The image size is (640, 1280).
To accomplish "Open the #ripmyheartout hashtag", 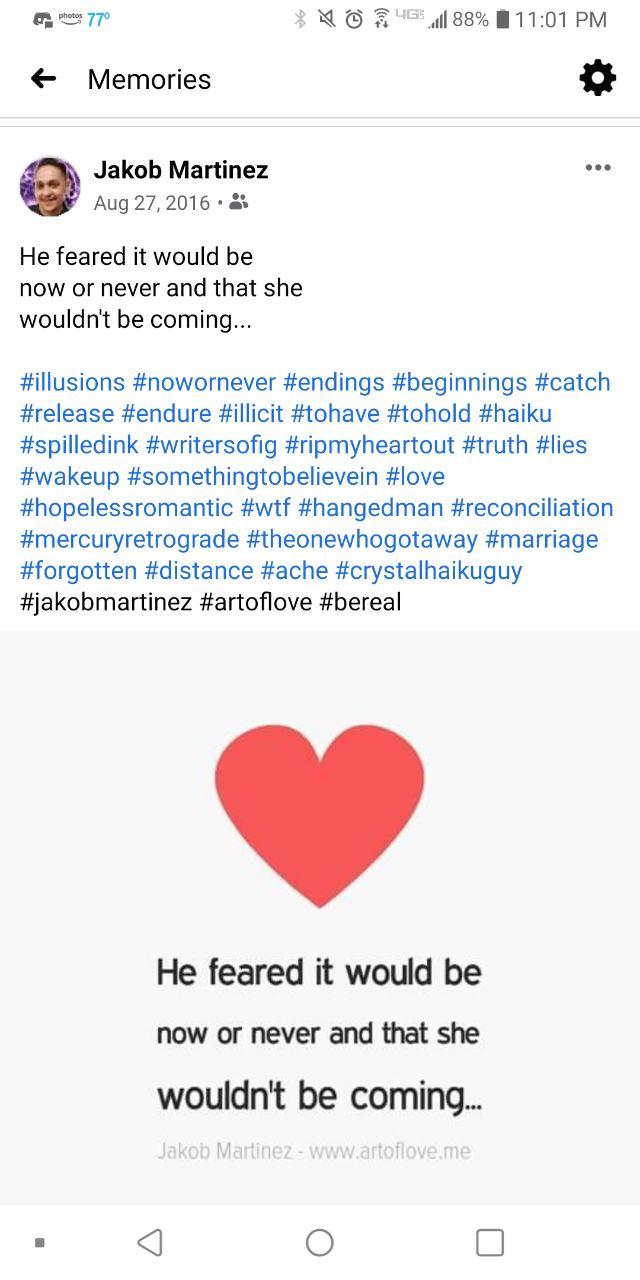I will (x=370, y=445).
